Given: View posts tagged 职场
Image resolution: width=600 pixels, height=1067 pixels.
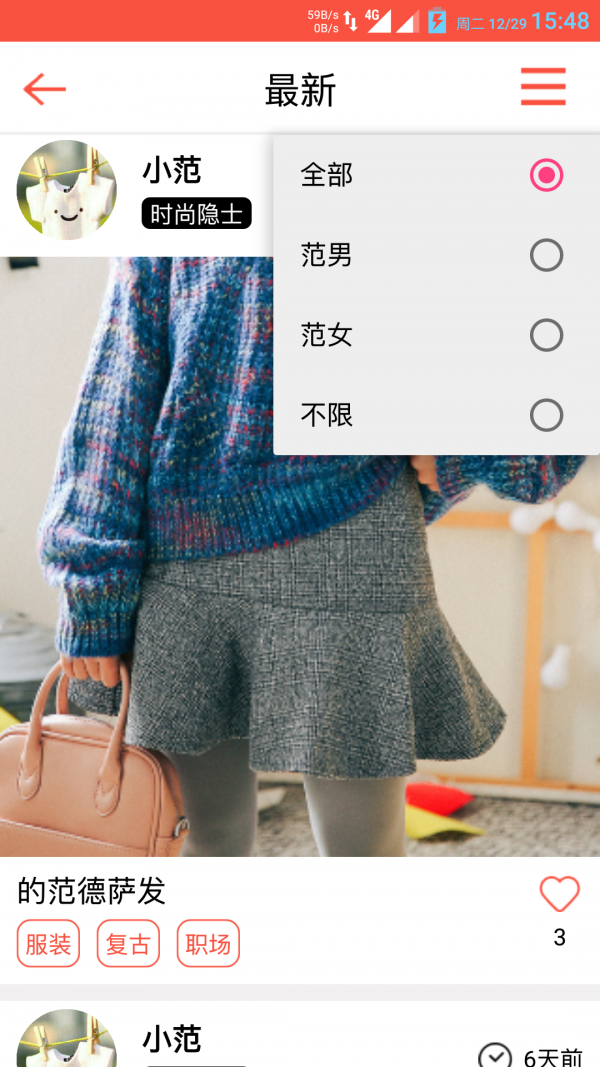Looking at the screenshot, I should point(208,943).
